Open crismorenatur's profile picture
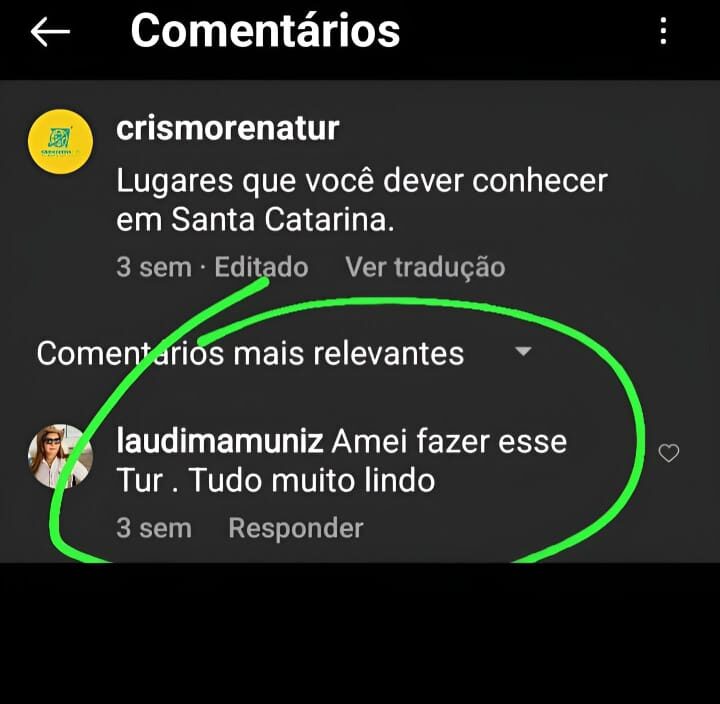This screenshot has width=720, height=704. tap(60, 142)
